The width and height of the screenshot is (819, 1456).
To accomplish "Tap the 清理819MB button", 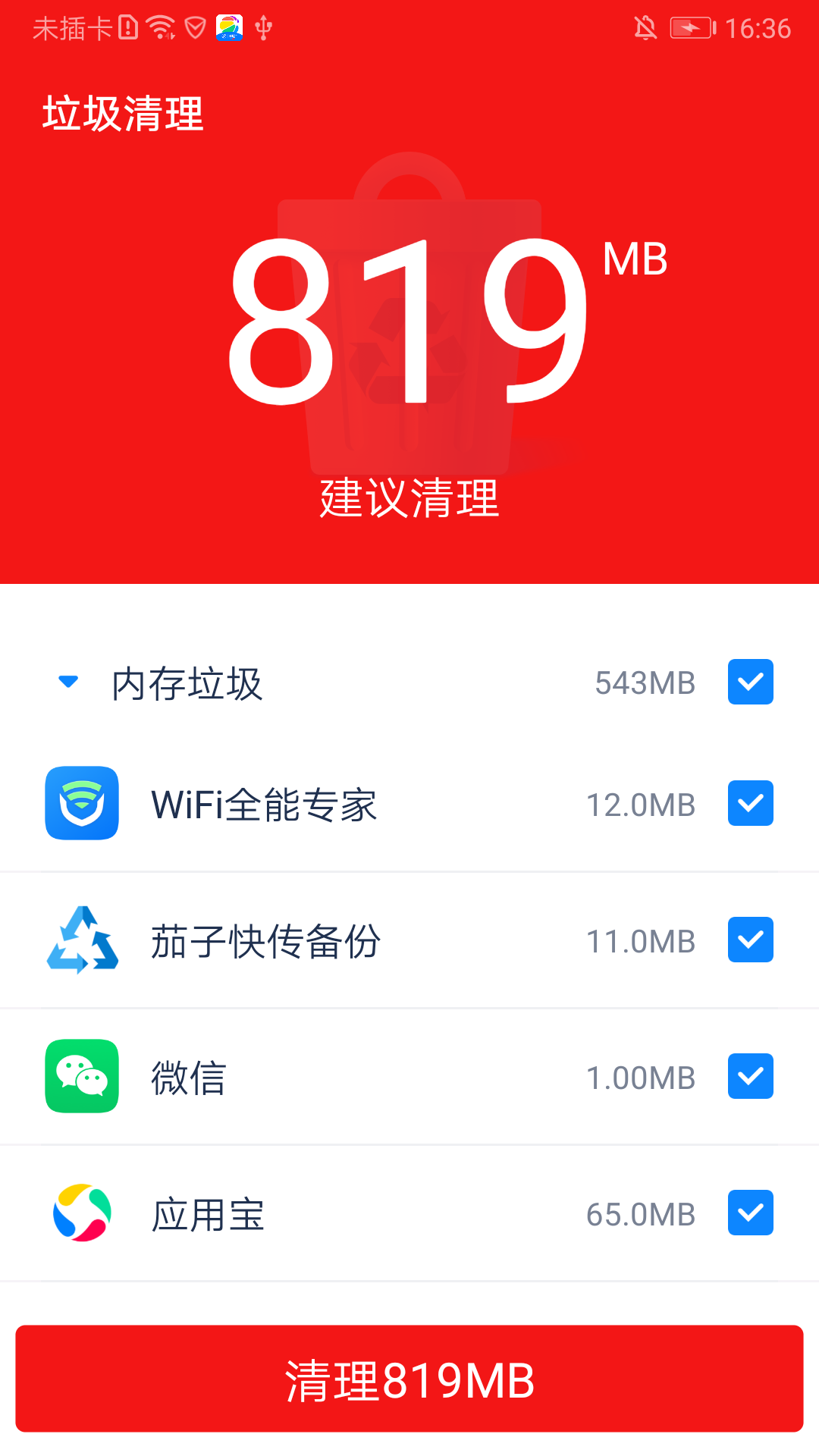I will coord(409,1379).
